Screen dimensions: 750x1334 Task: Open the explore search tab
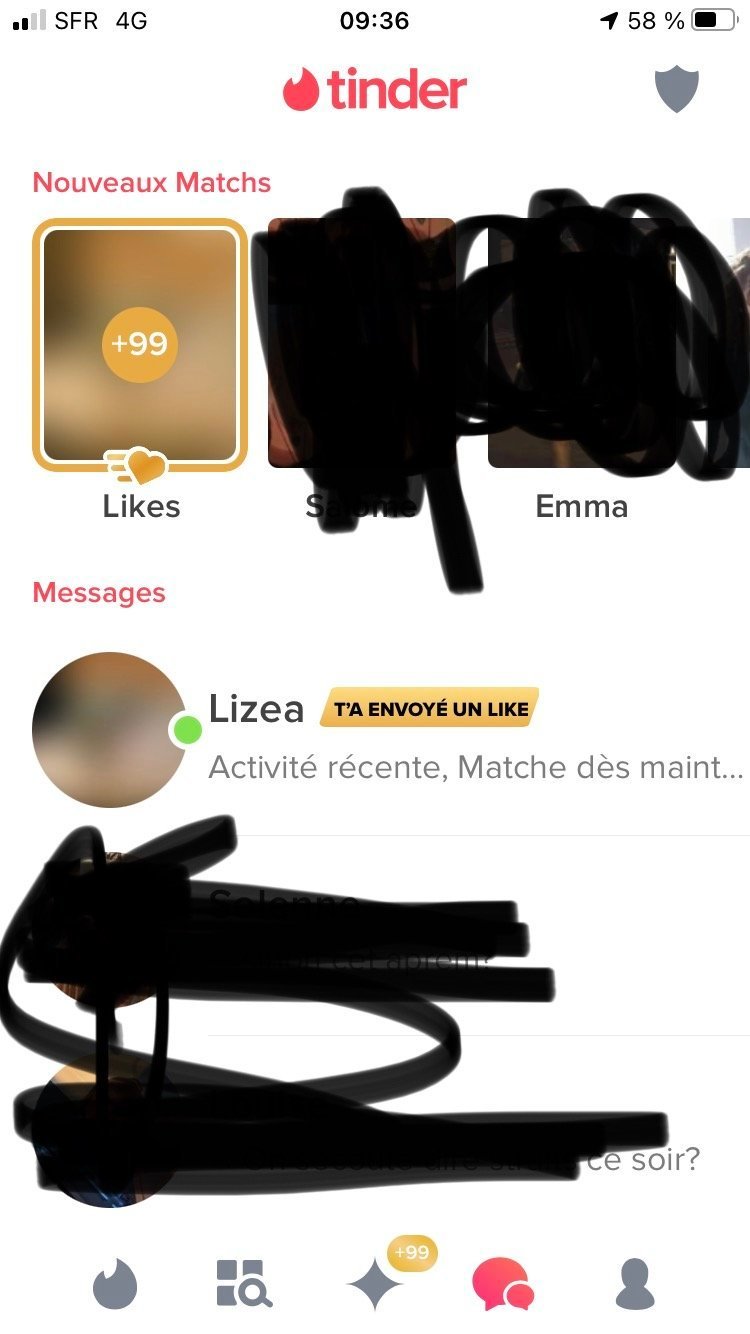tap(244, 1283)
